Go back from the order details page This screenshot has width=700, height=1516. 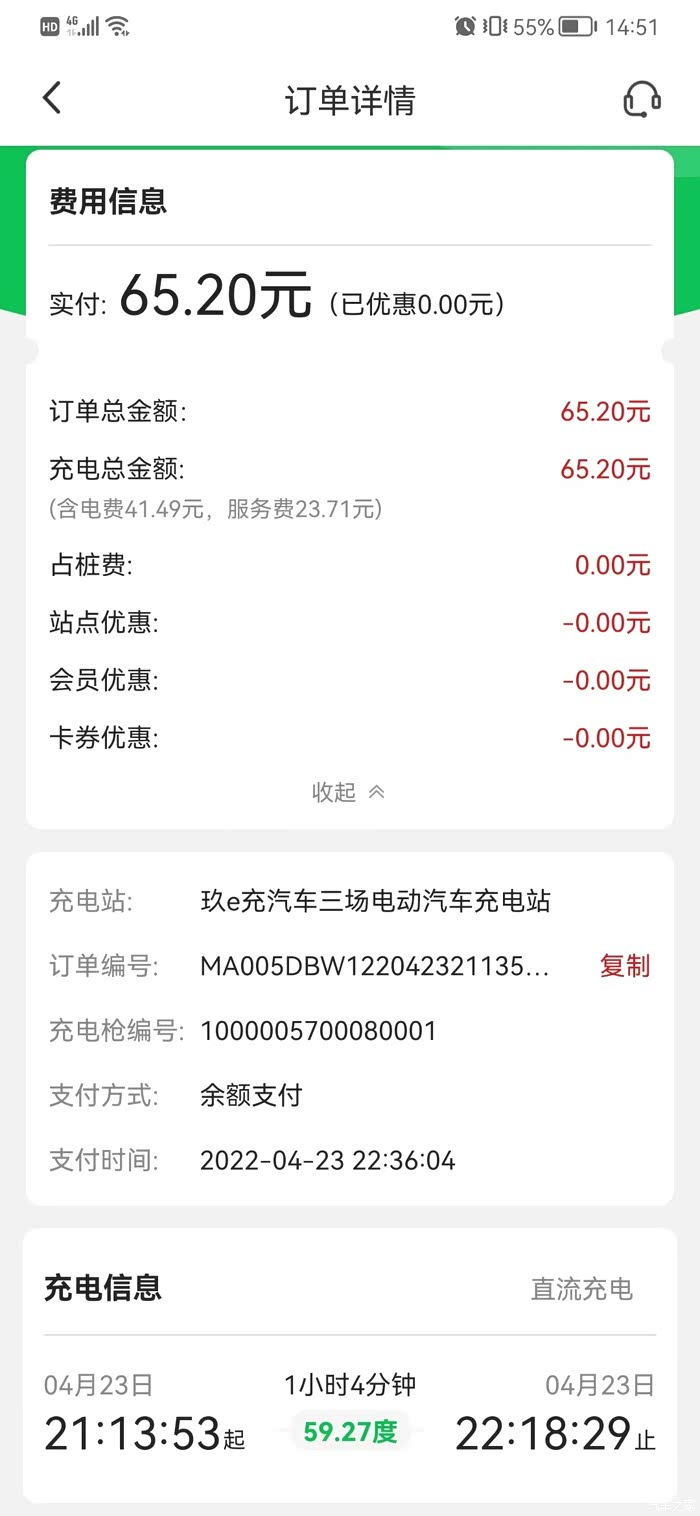[52, 99]
